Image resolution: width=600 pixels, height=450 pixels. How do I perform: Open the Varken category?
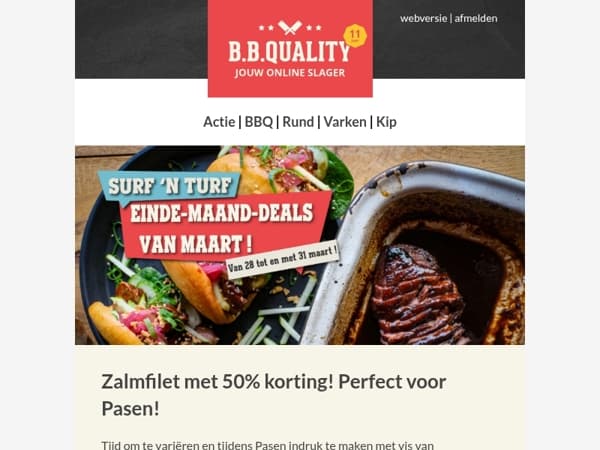coord(345,122)
